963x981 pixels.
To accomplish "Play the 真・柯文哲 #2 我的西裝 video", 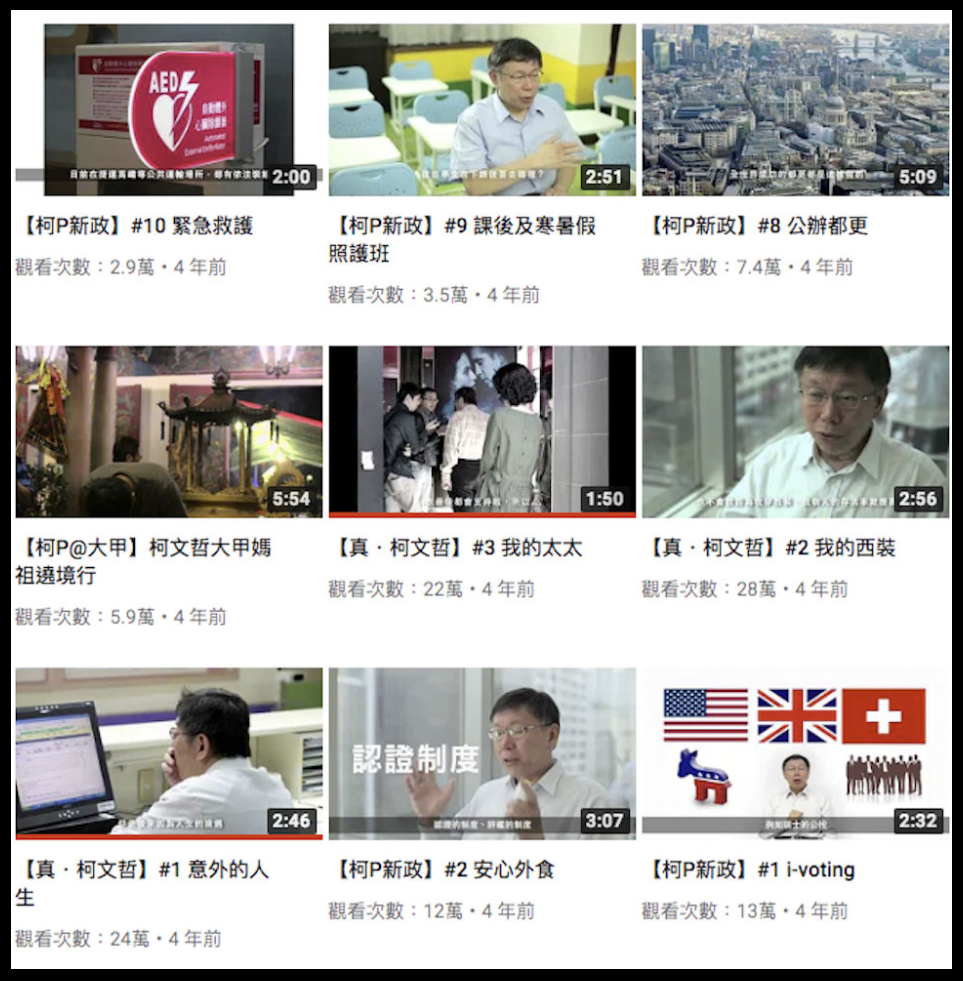I will pyautogui.click(x=795, y=432).
